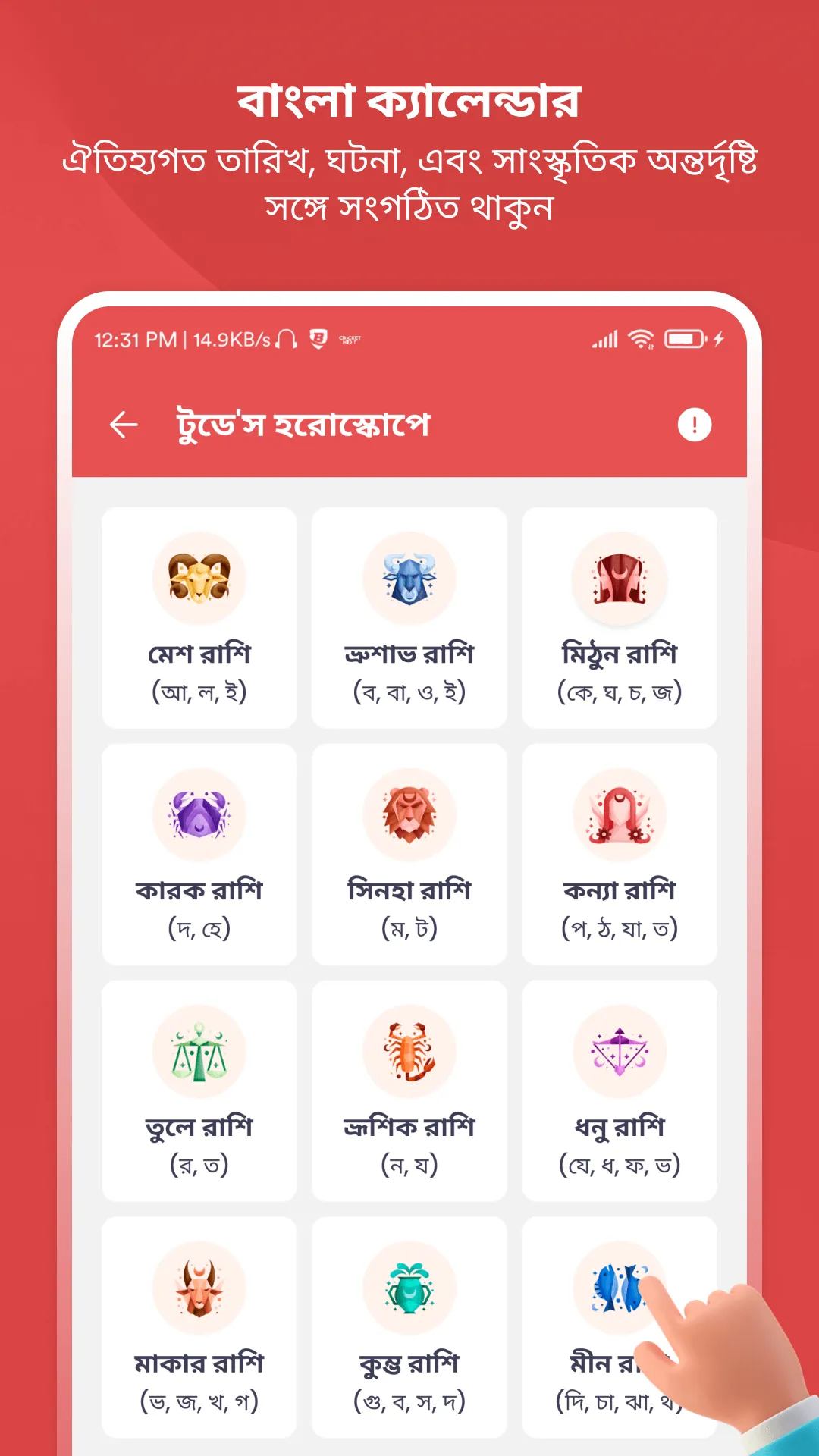
Task: Tap the Taurus (ব্রুশাভ রাশি) bull icon
Action: (409, 578)
